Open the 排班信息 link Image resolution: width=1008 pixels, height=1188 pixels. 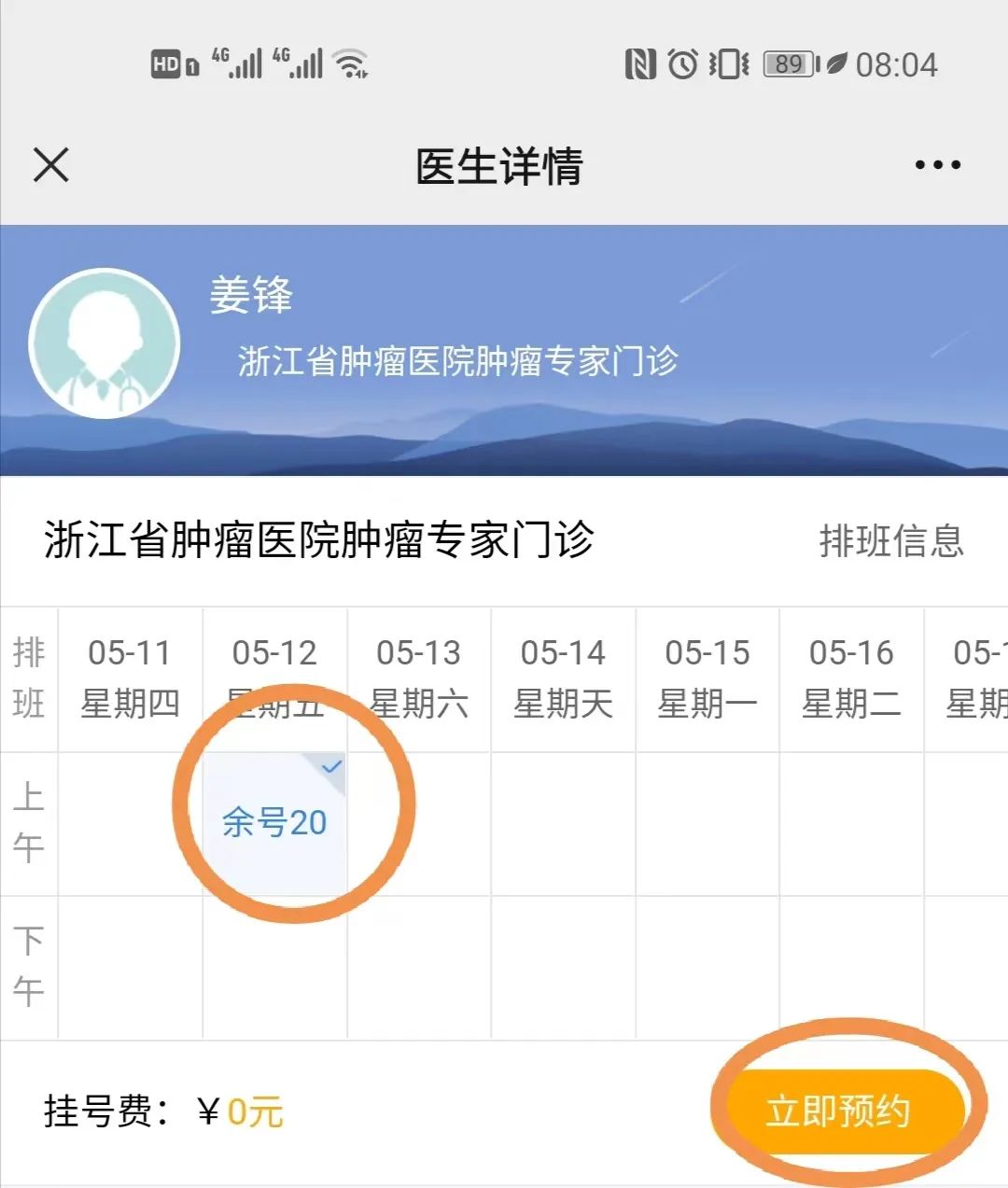click(x=890, y=541)
